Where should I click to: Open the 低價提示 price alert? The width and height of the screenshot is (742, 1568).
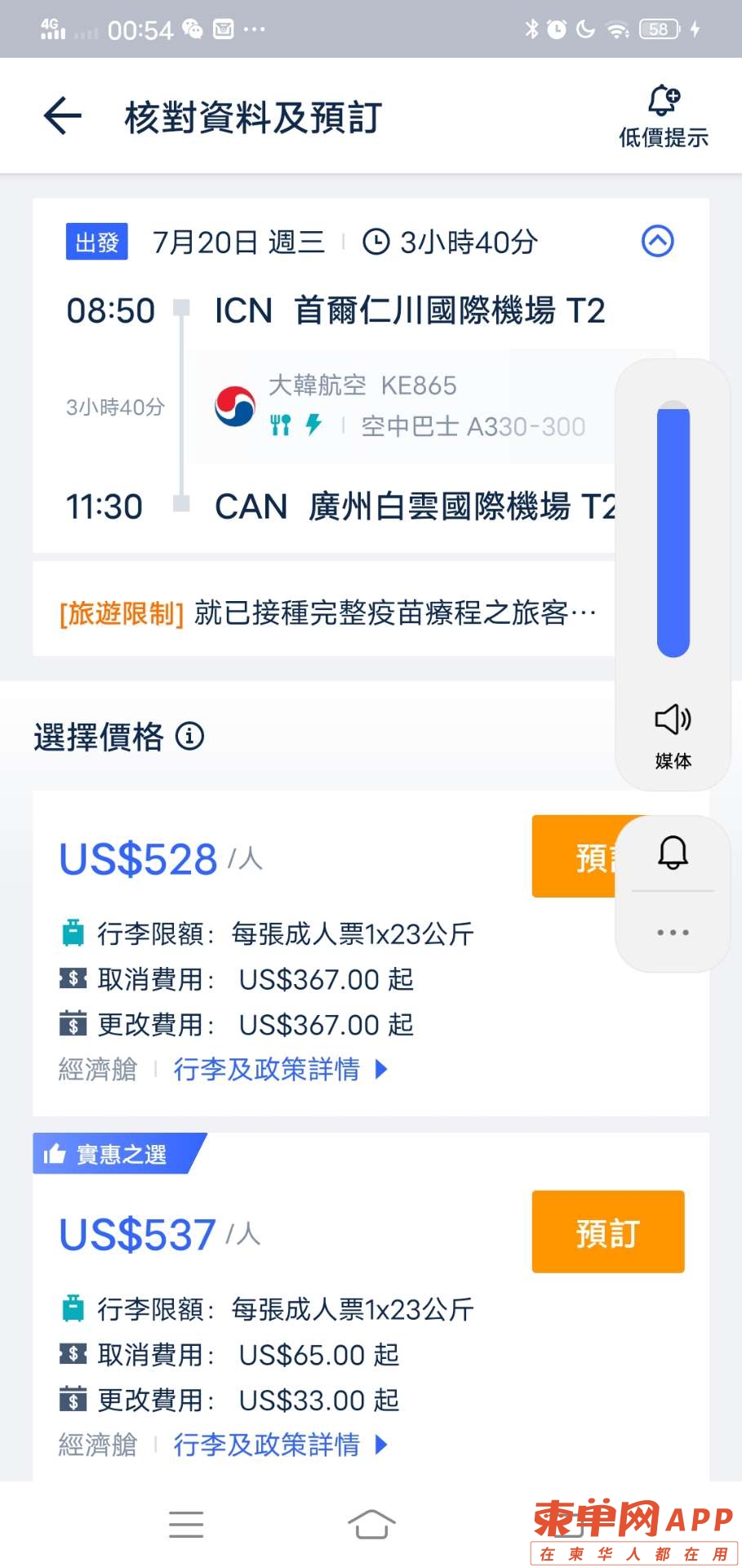pos(663,117)
